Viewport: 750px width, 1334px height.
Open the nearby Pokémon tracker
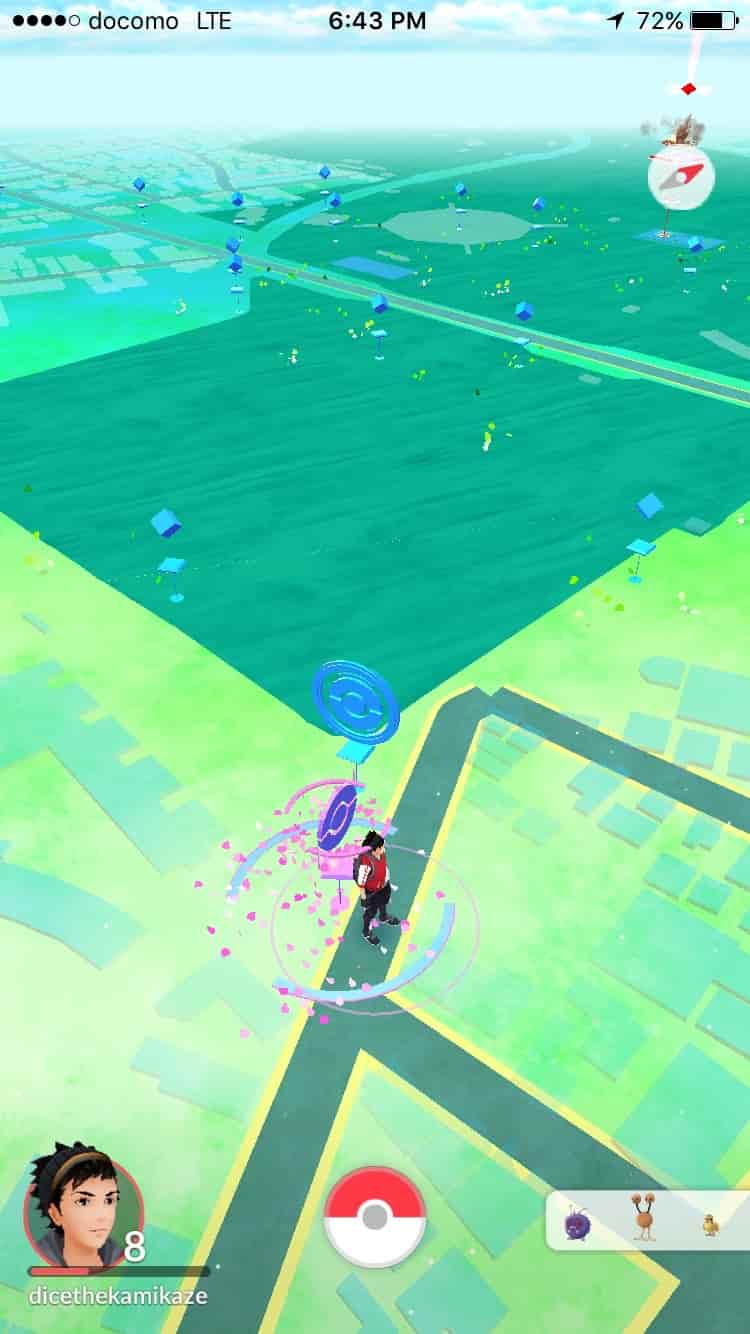[x=647, y=1220]
